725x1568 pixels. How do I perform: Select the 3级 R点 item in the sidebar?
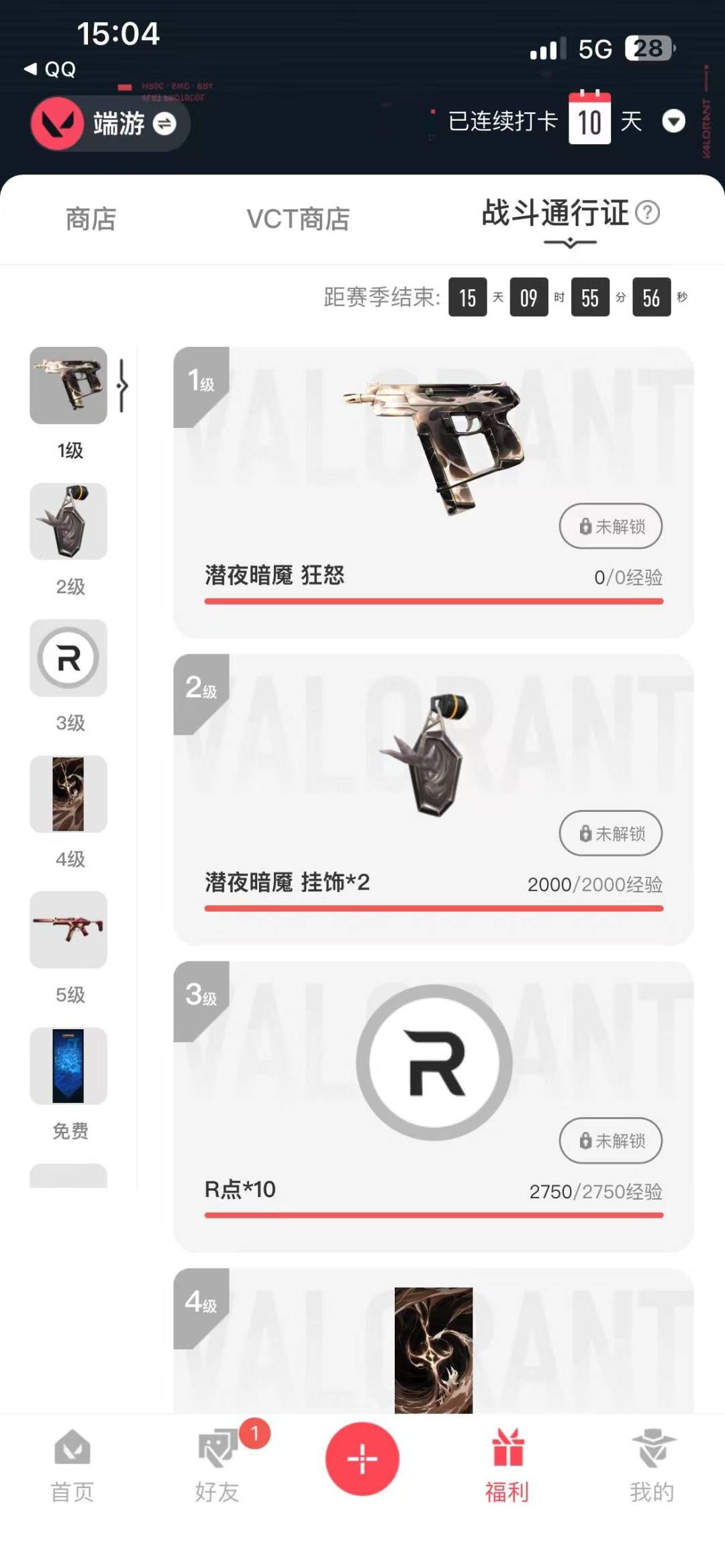[x=68, y=658]
